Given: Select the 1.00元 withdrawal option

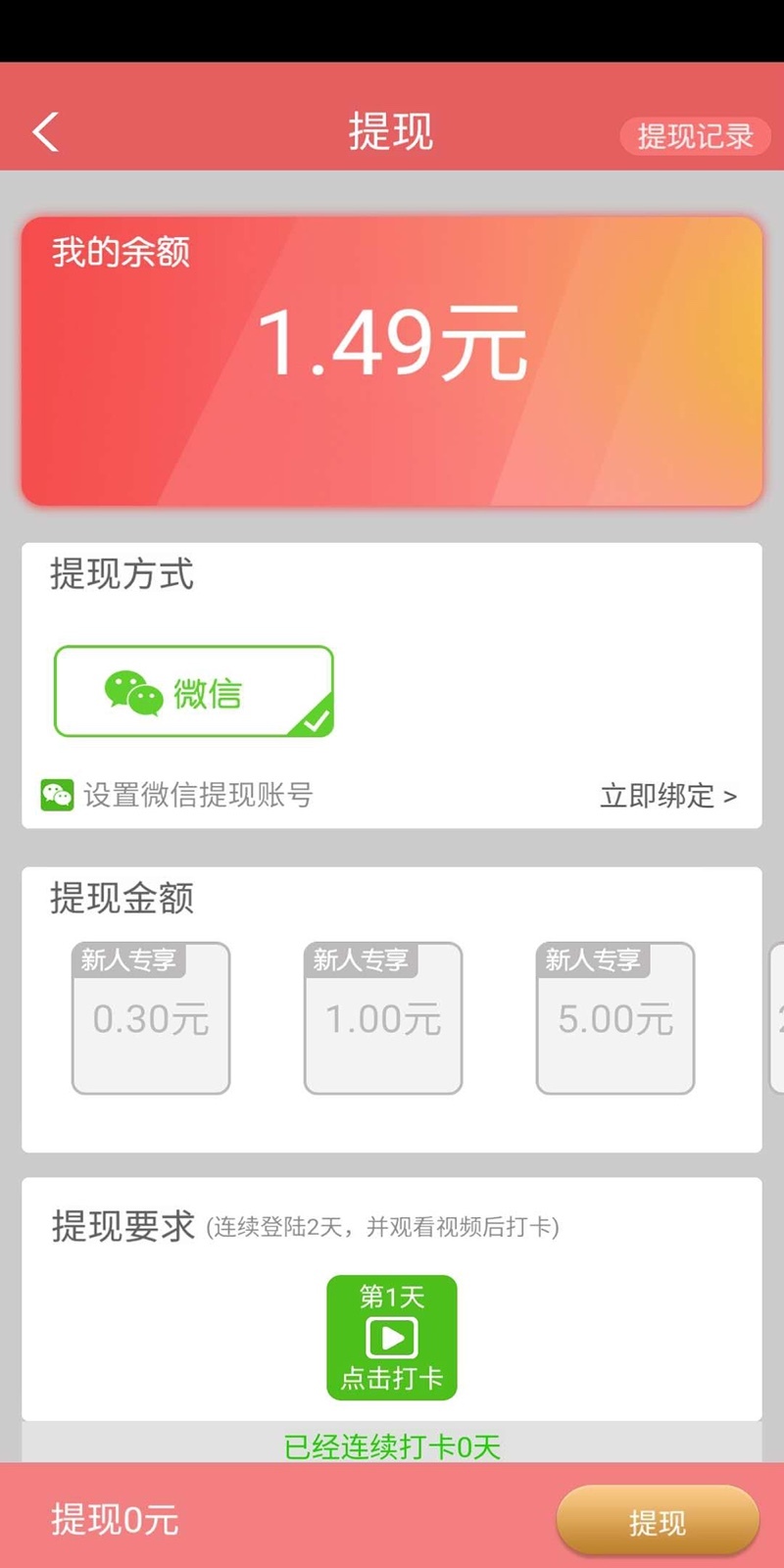Looking at the screenshot, I should 382,1017.
